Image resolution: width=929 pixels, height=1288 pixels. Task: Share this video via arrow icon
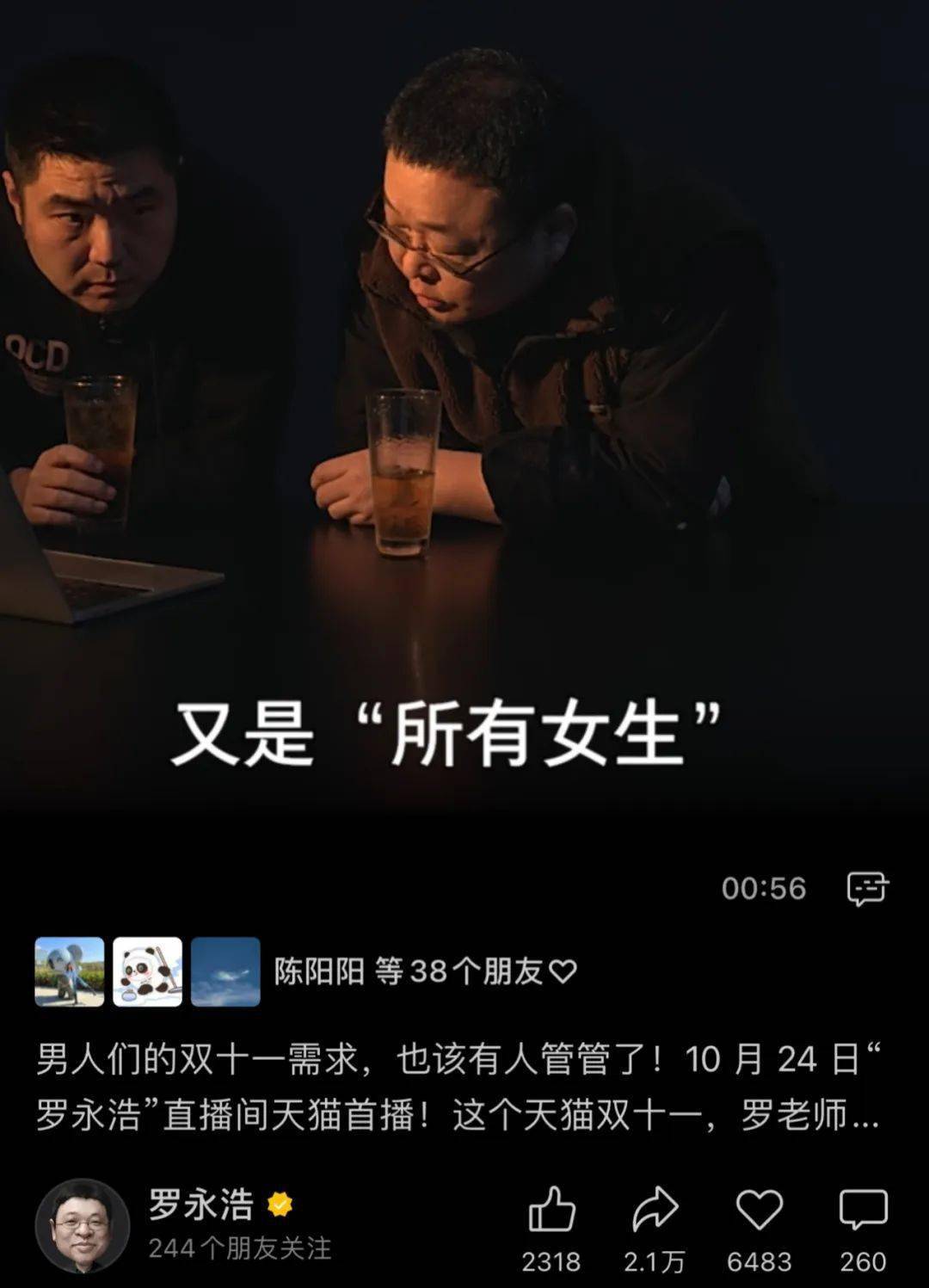655,1210
